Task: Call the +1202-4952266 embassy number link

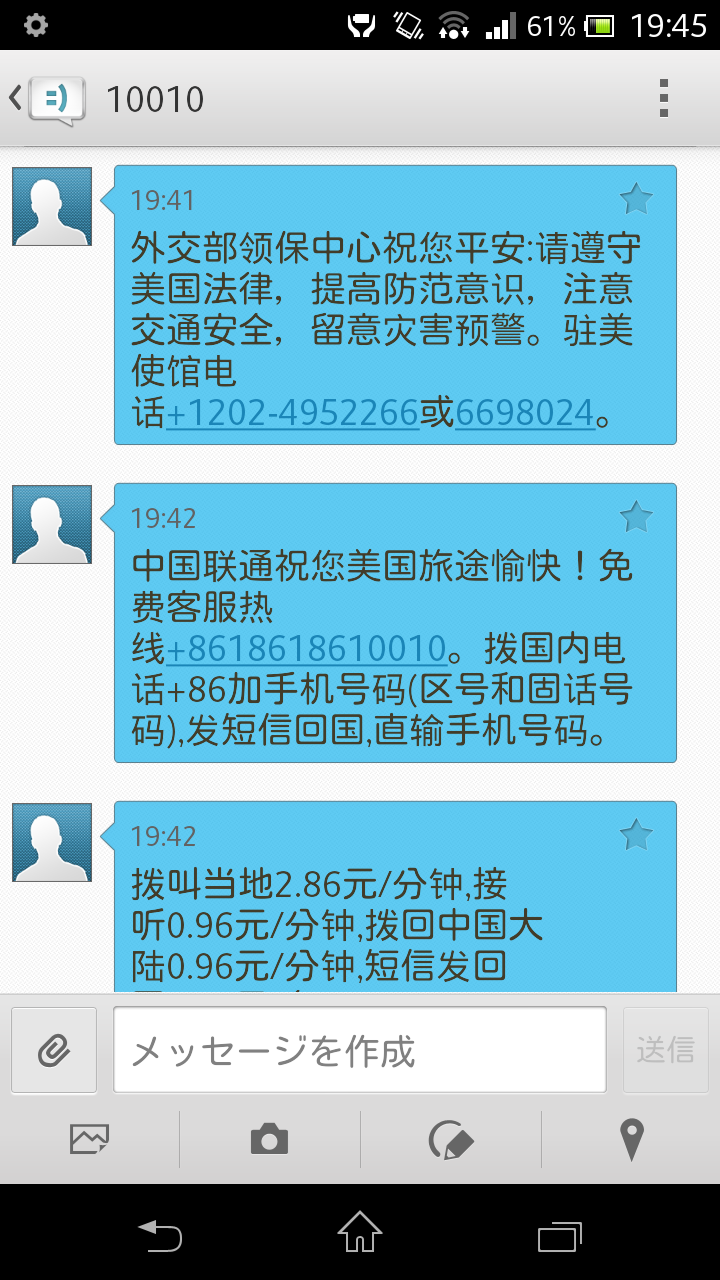Action: coord(292,413)
